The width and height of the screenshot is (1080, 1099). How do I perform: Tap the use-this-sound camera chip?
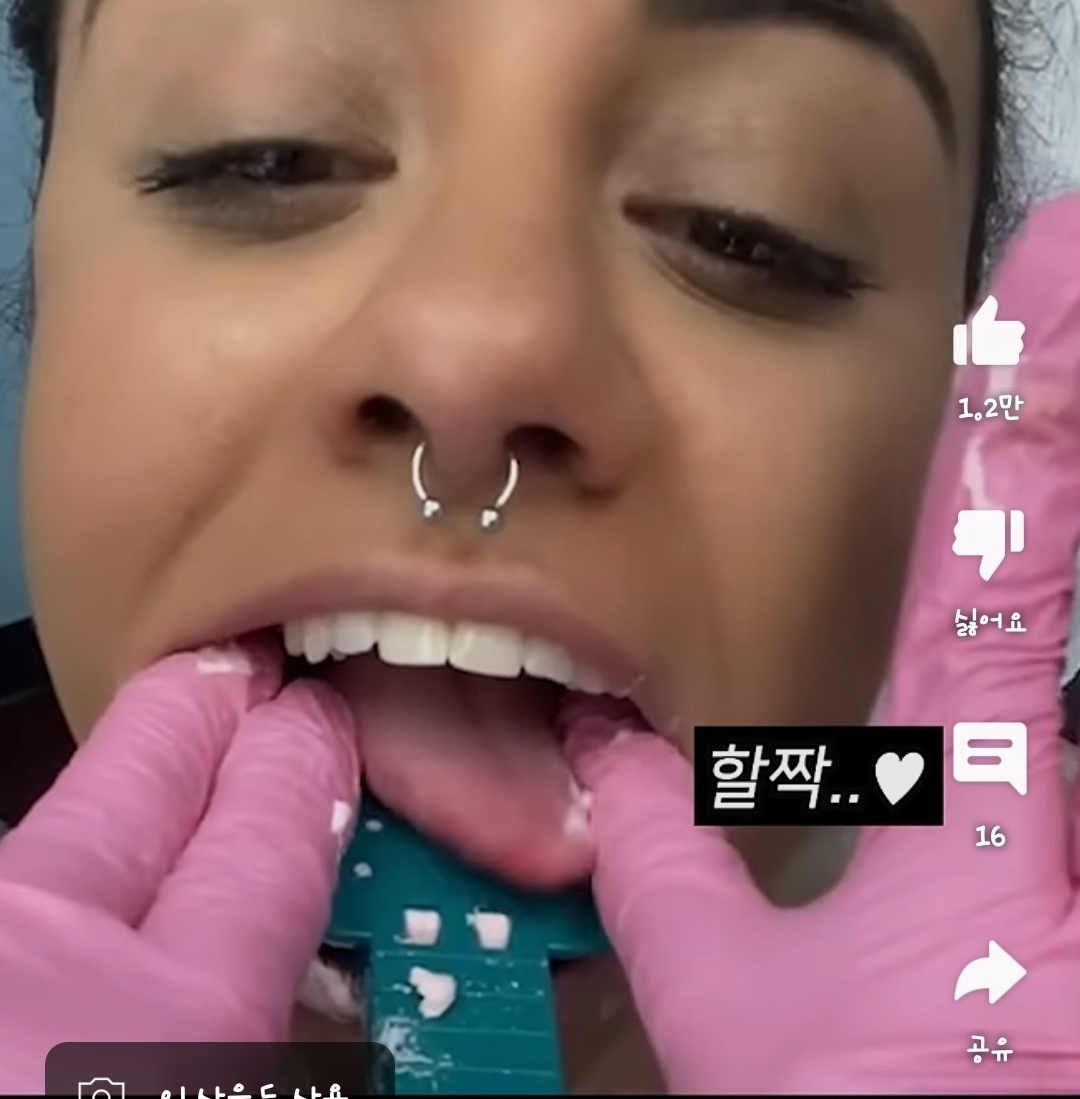[x=220, y=1080]
